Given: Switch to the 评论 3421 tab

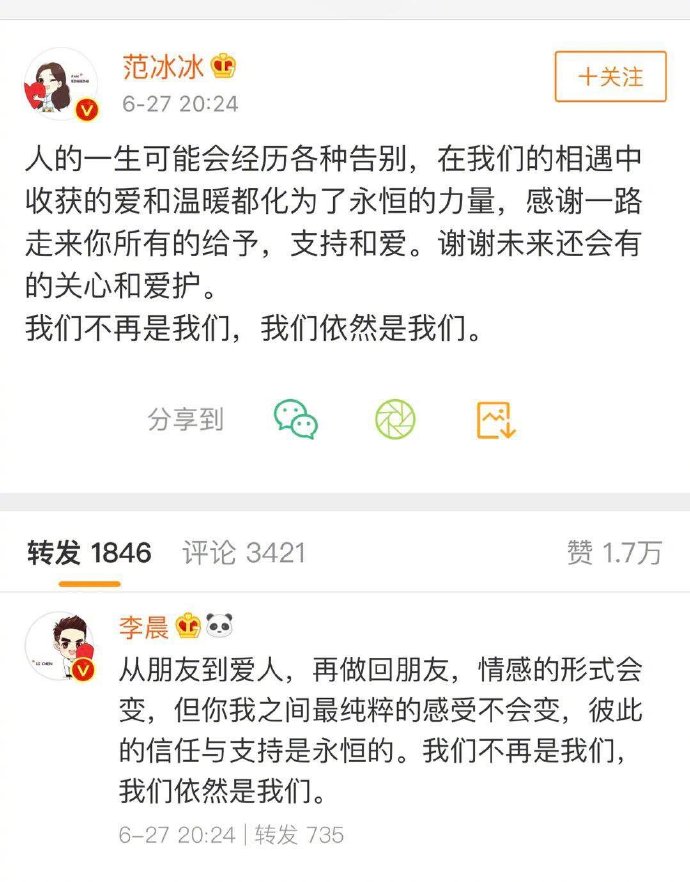Looking at the screenshot, I should (x=243, y=552).
